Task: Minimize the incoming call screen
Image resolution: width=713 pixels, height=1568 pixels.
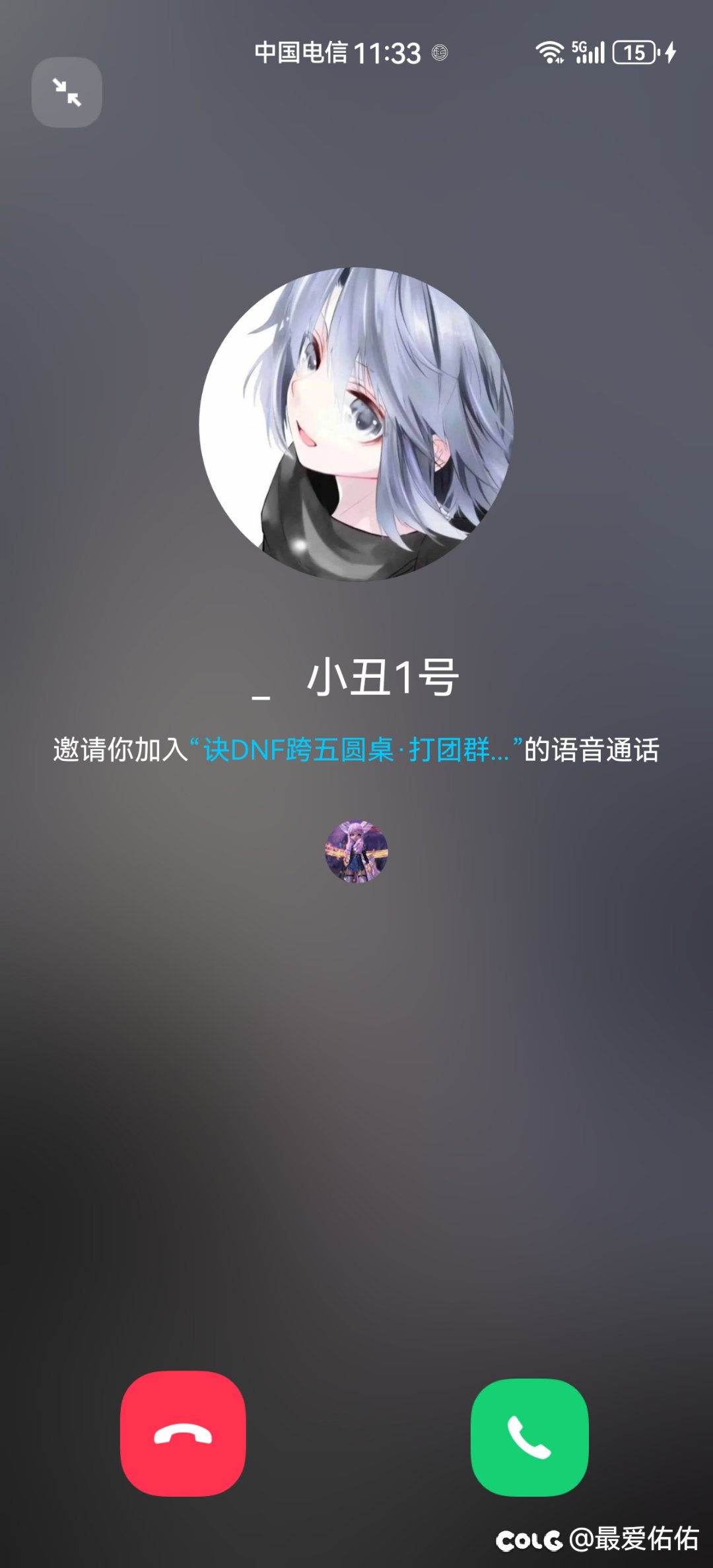Action: pyautogui.click(x=67, y=92)
